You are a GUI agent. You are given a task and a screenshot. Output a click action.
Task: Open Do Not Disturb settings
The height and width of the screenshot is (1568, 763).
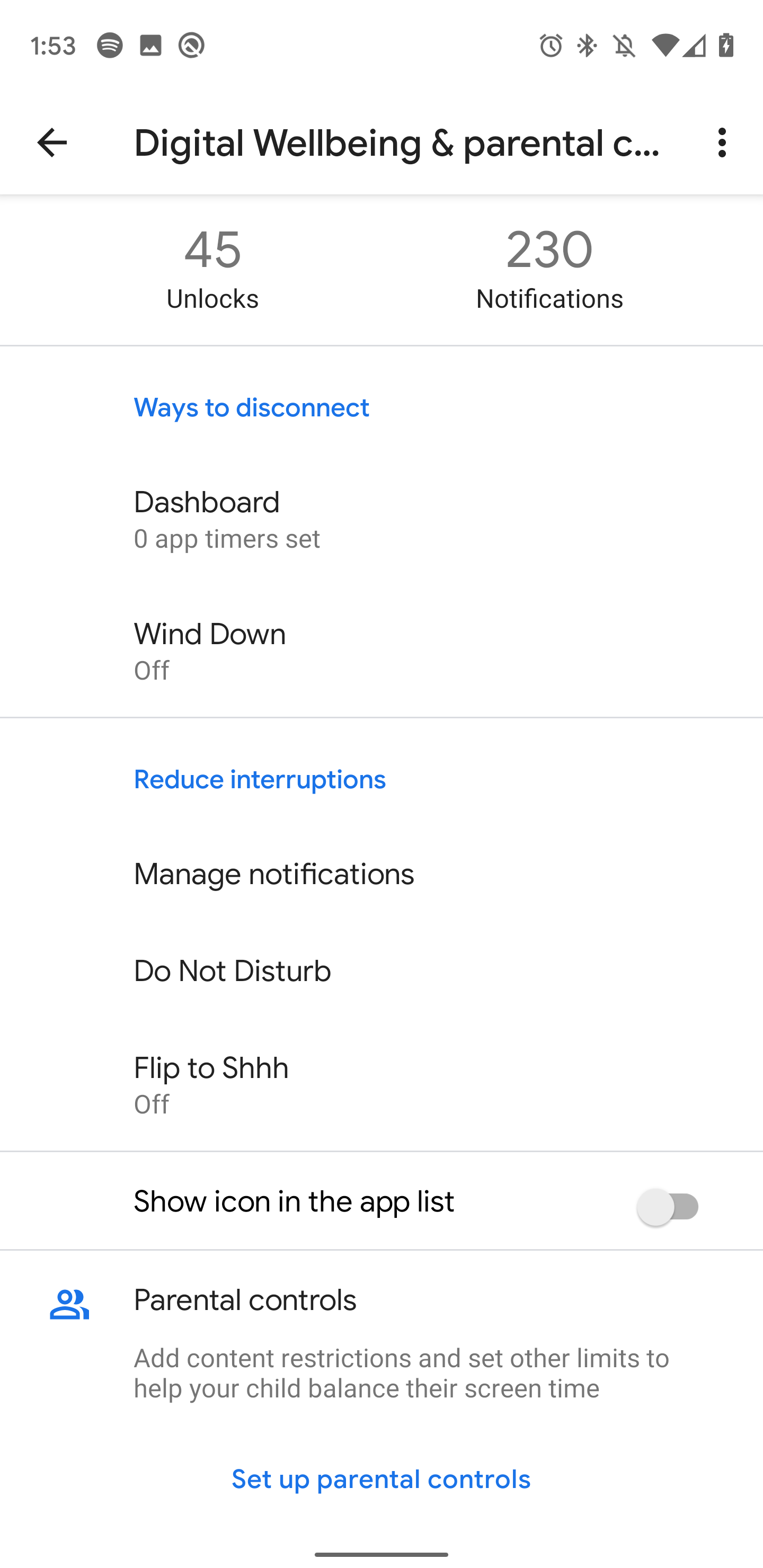click(381, 971)
